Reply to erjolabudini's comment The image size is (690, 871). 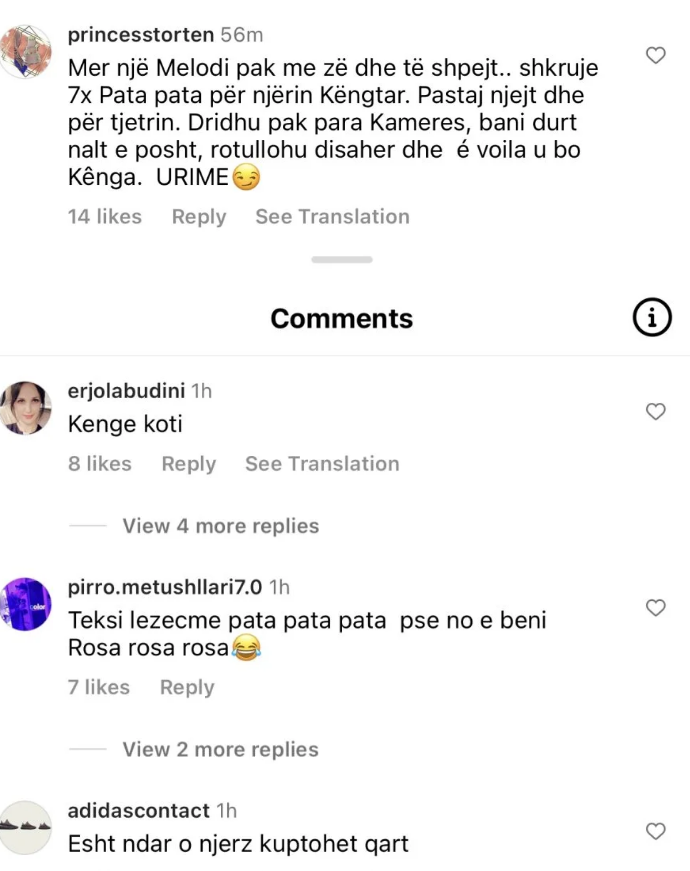coord(188,464)
